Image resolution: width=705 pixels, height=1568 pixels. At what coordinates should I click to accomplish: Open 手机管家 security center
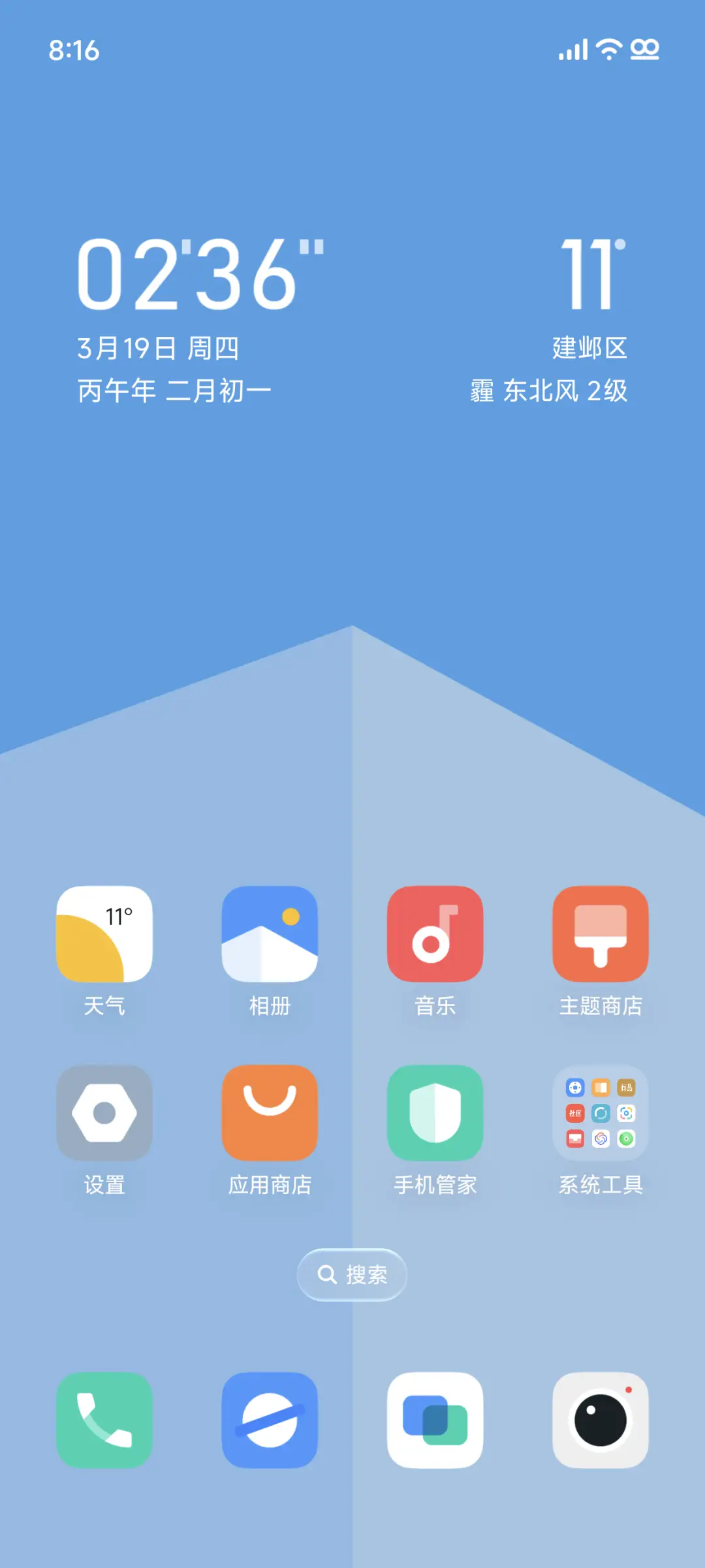[x=435, y=1114]
